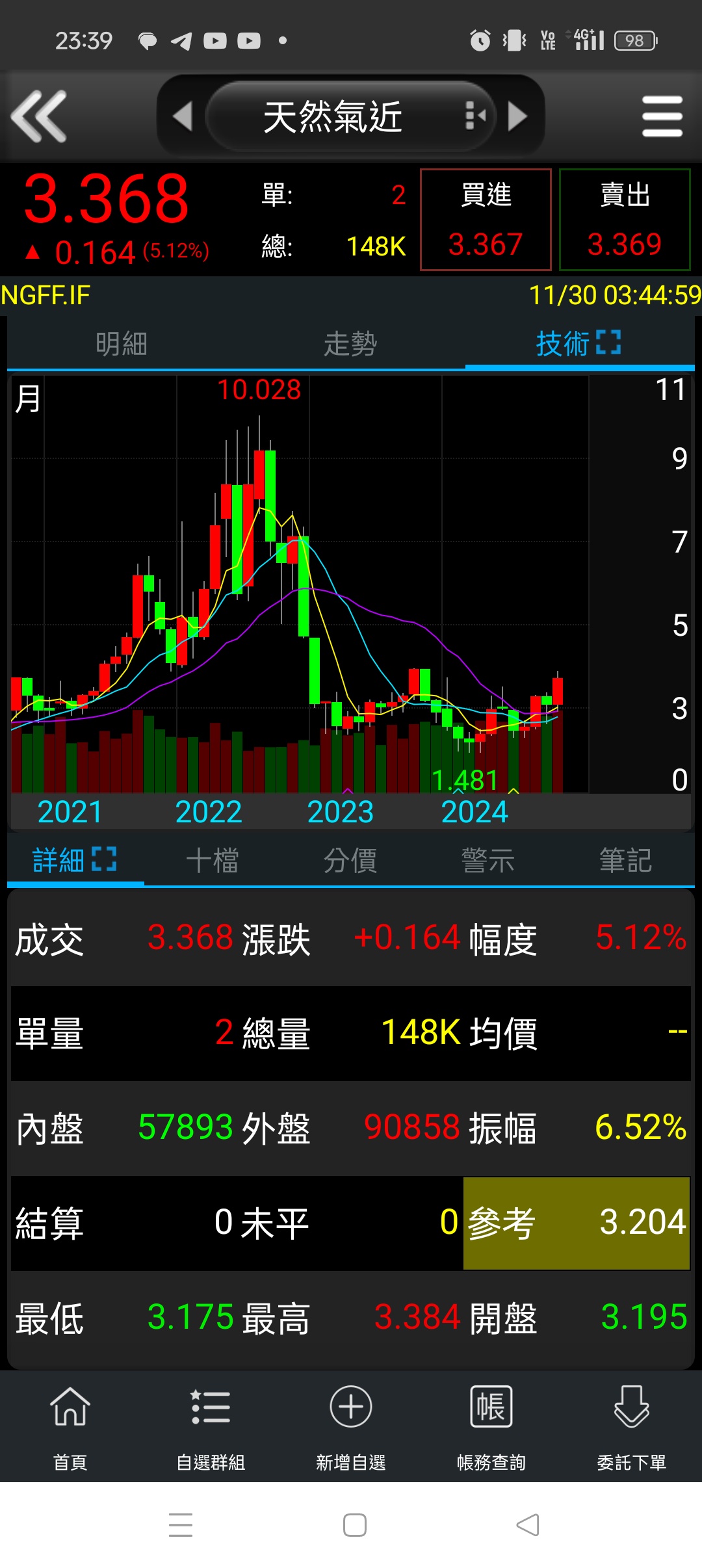
Task: Change the 月 chart period
Action: (28, 398)
